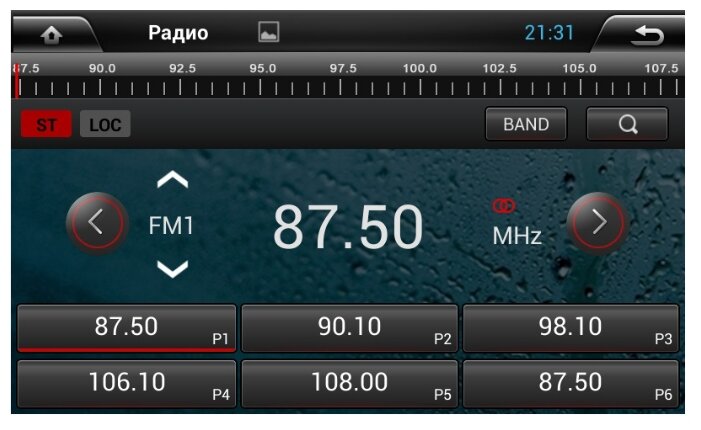Tune to preset P2 90.10
The height and width of the screenshot is (430, 701).
[349, 328]
